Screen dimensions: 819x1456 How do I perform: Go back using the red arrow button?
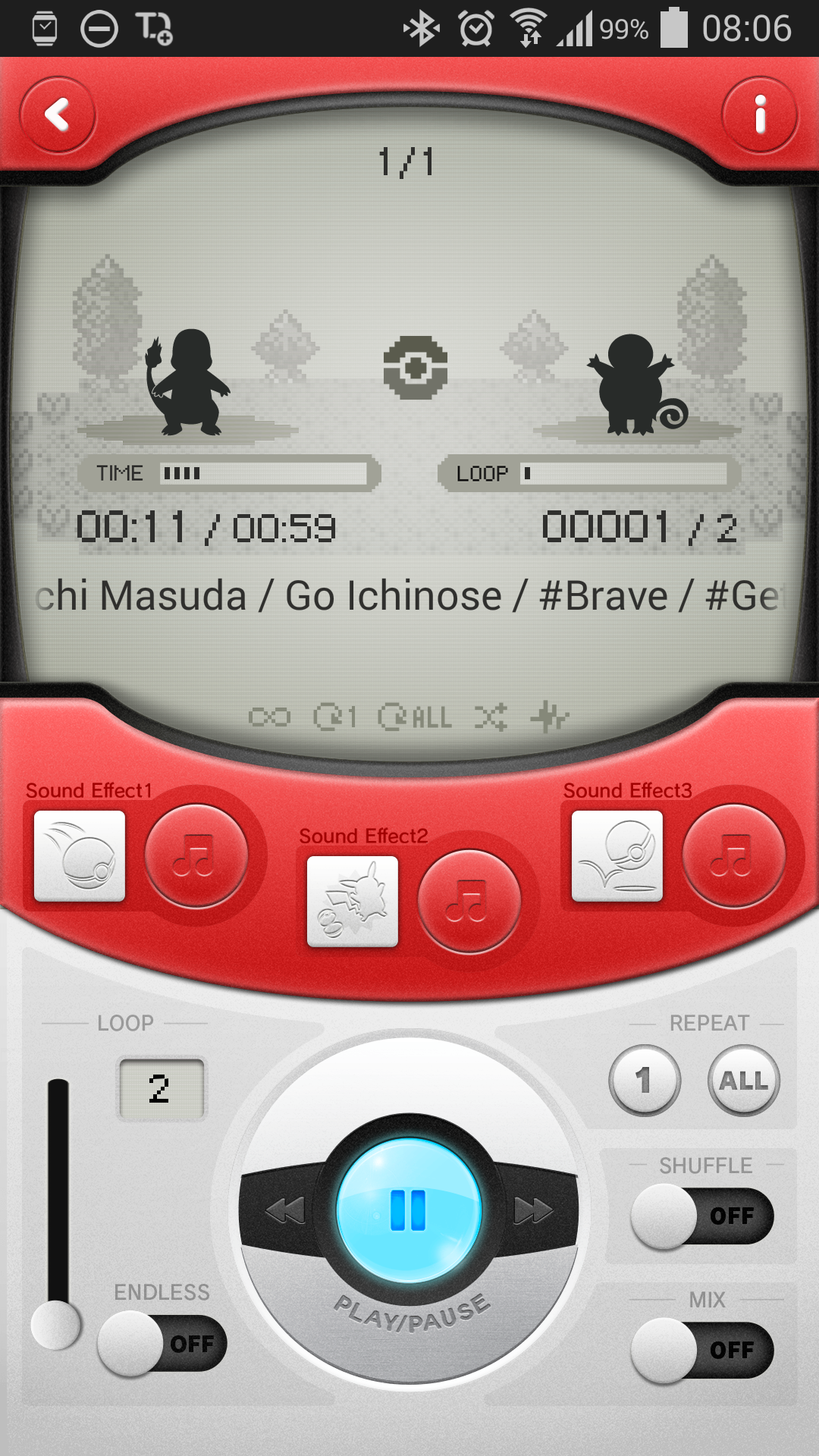(58, 115)
